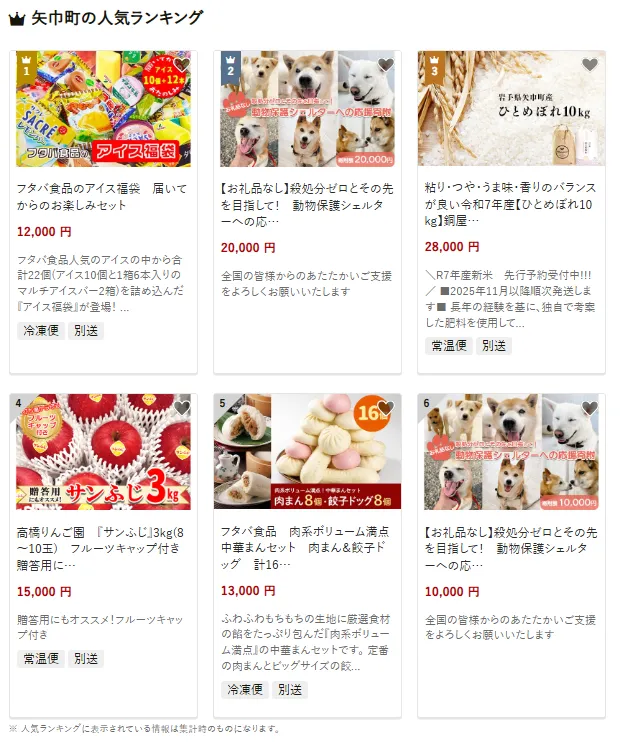This screenshot has height=751, width=634.
Task: Favorite the 10,000円 shelter donation item
Action: pyautogui.click(x=590, y=409)
